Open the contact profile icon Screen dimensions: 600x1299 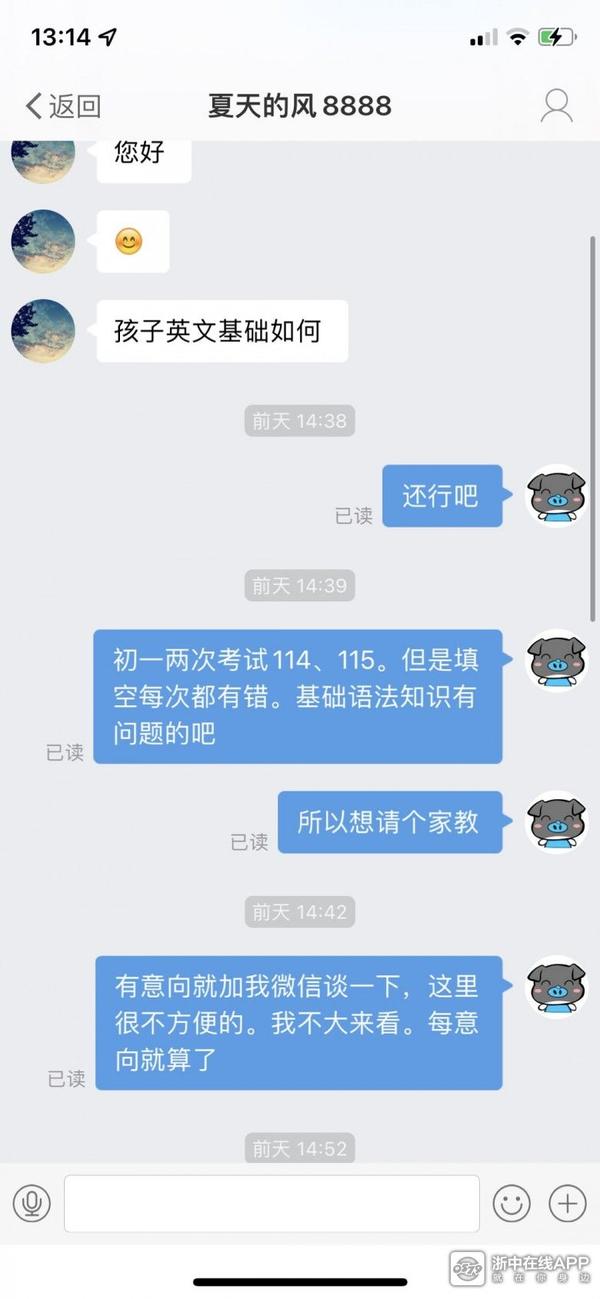(556, 105)
